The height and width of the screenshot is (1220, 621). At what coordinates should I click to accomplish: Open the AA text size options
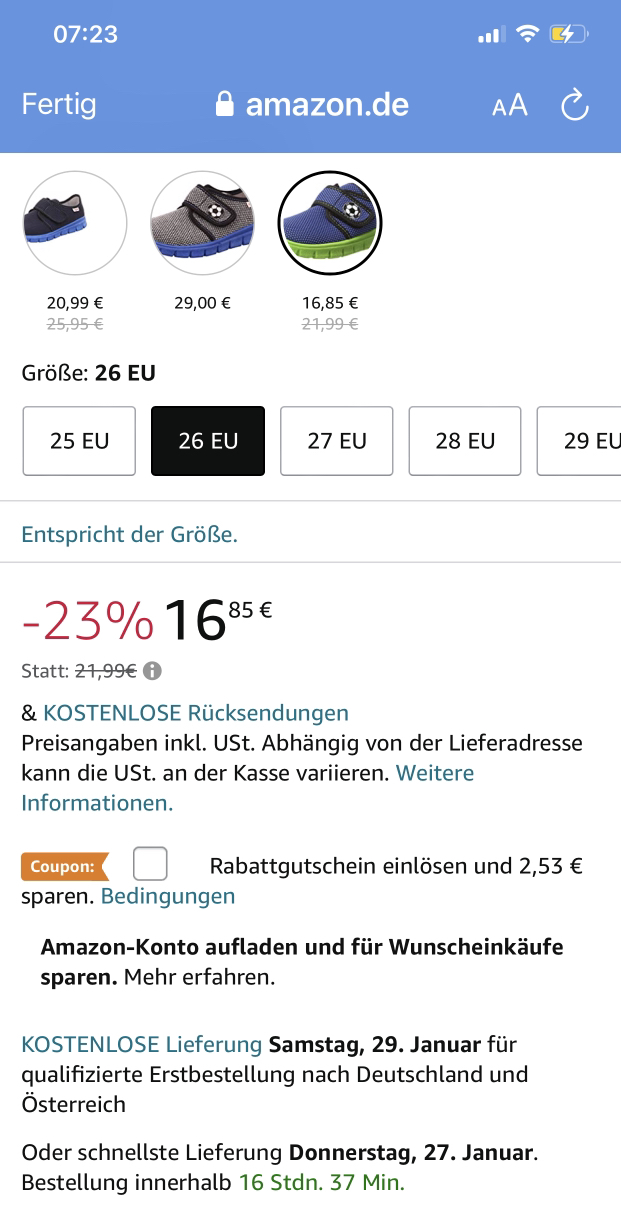(x=510, y=105)
